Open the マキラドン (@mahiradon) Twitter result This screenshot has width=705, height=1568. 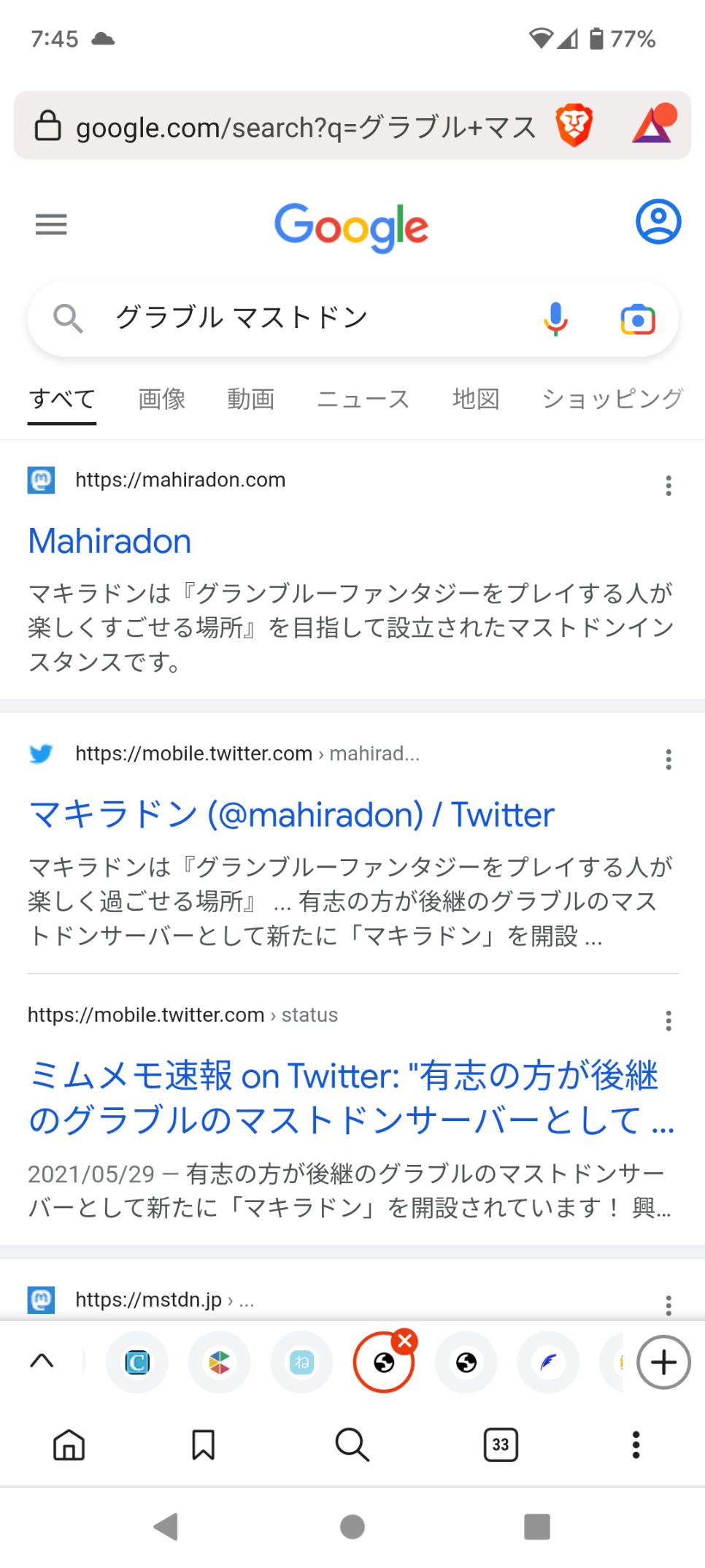291,814
